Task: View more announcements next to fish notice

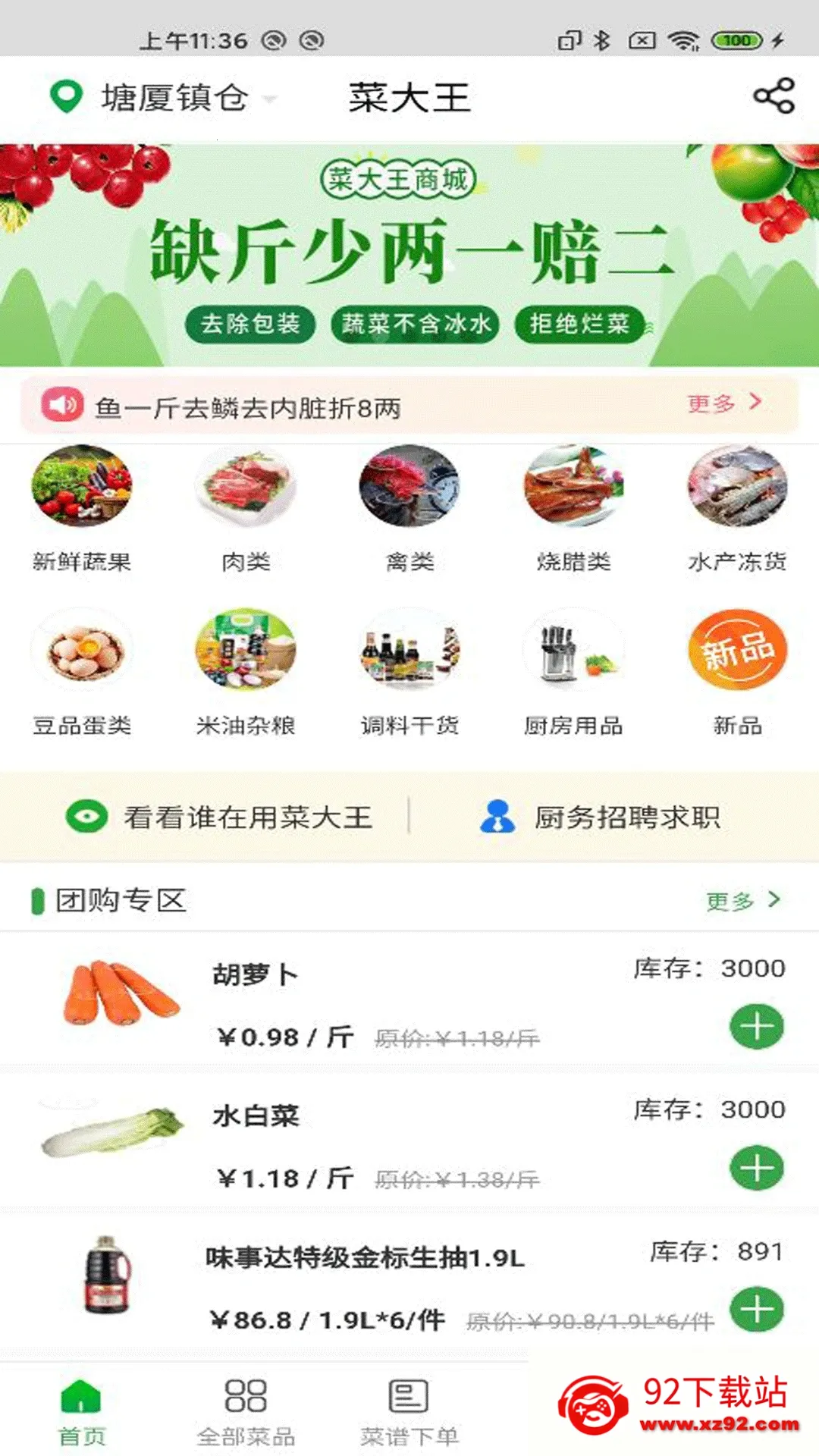Action: (723, 403)
